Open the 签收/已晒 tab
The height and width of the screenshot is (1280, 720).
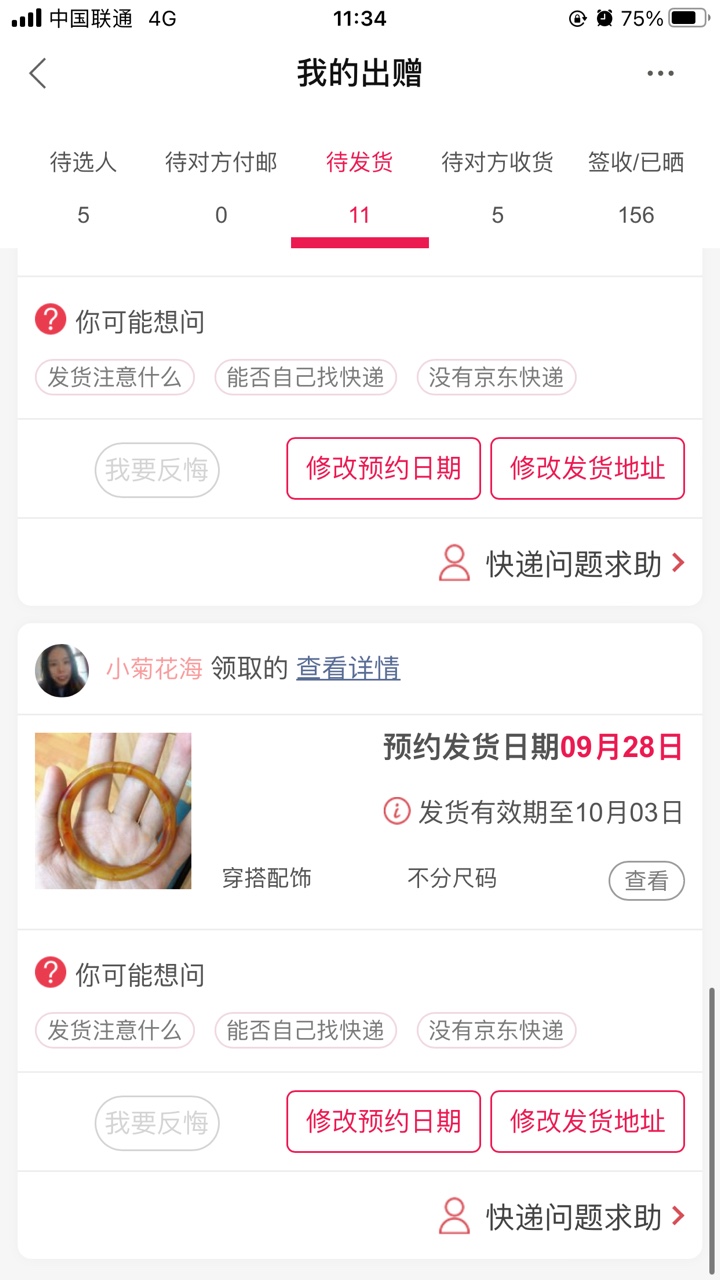point(636,187)
